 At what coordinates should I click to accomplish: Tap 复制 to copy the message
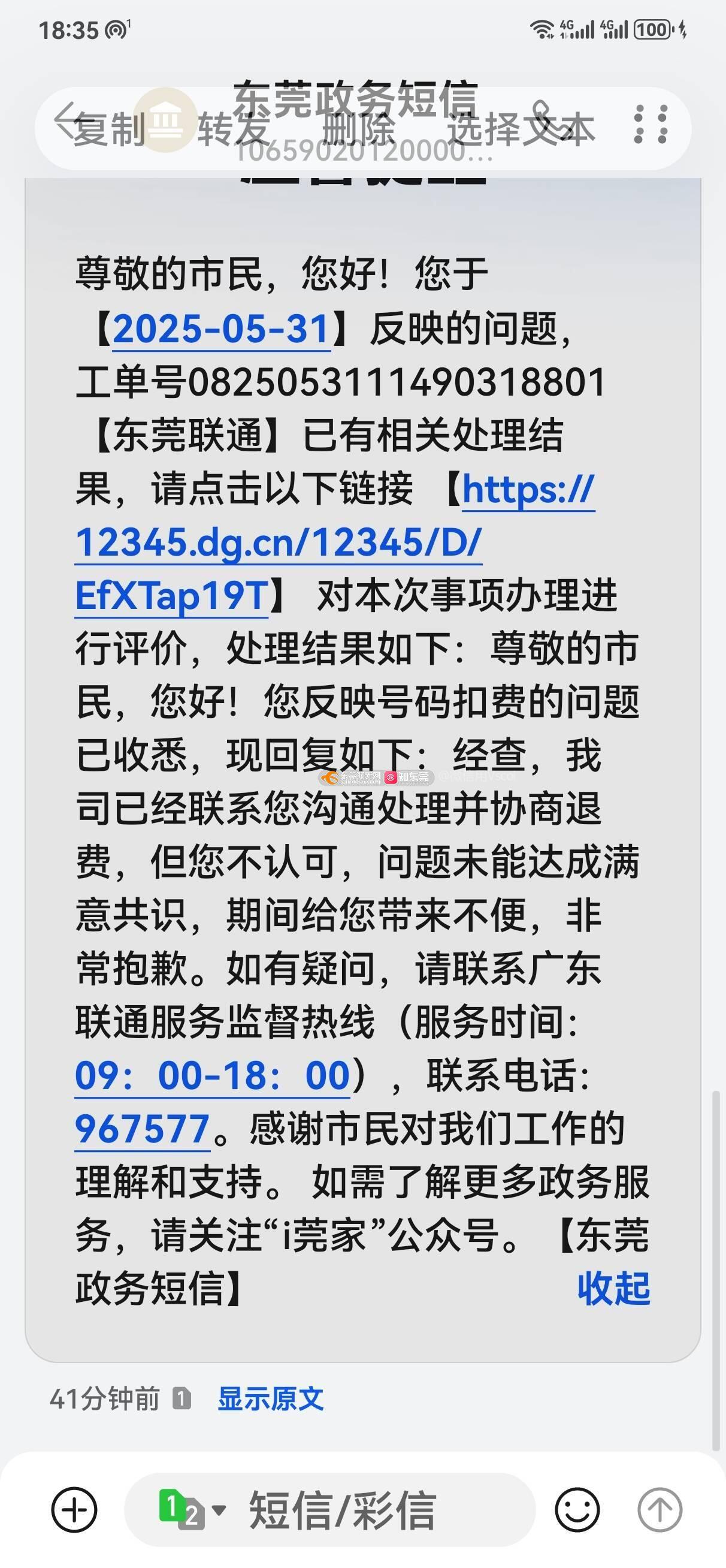(108, 129)
